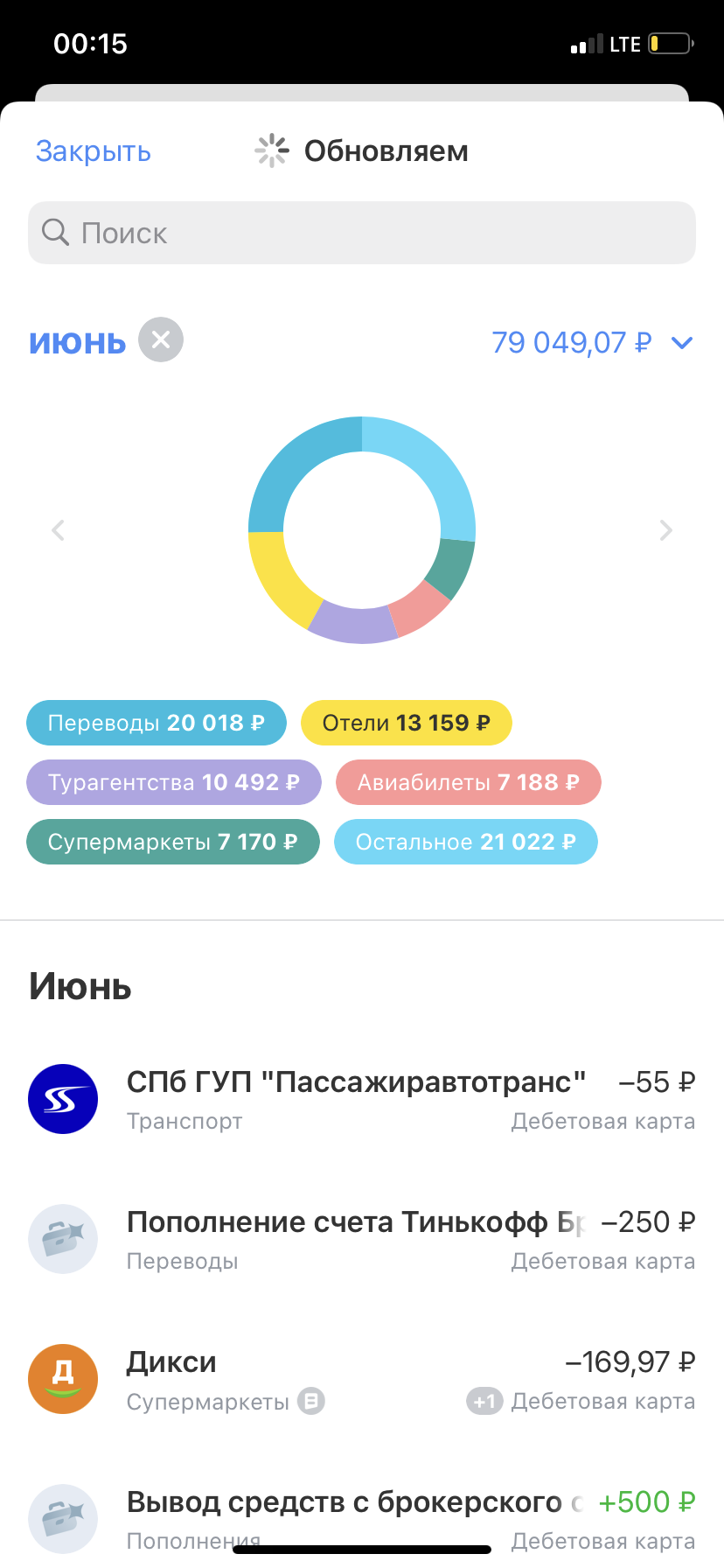724x1568 pixels.
Task: Clear the ИЮНЬ month filter
Action: [161, 339]
